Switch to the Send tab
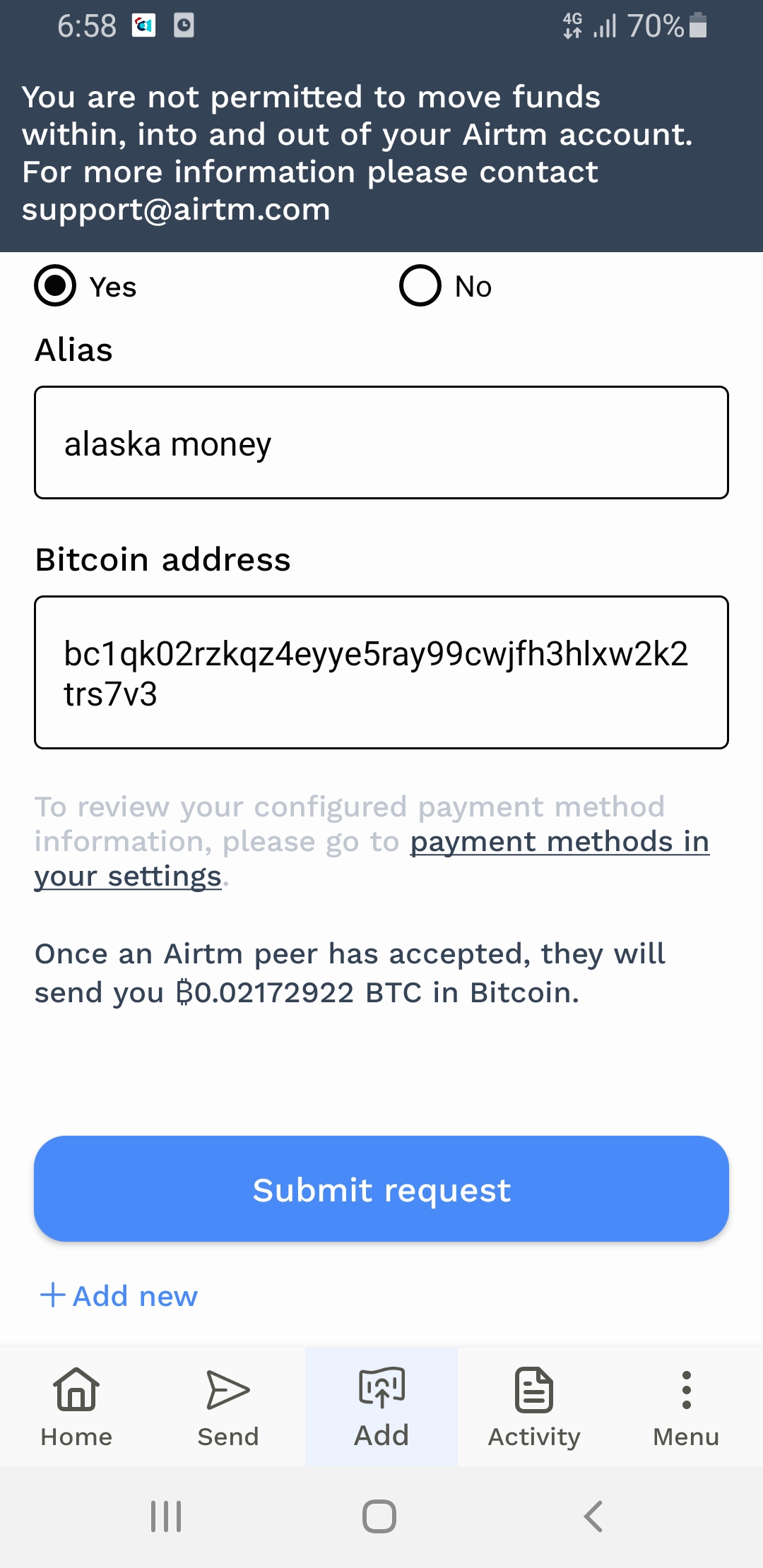The height and width of the screenshot is (1568, 763). click(228, 1407)
